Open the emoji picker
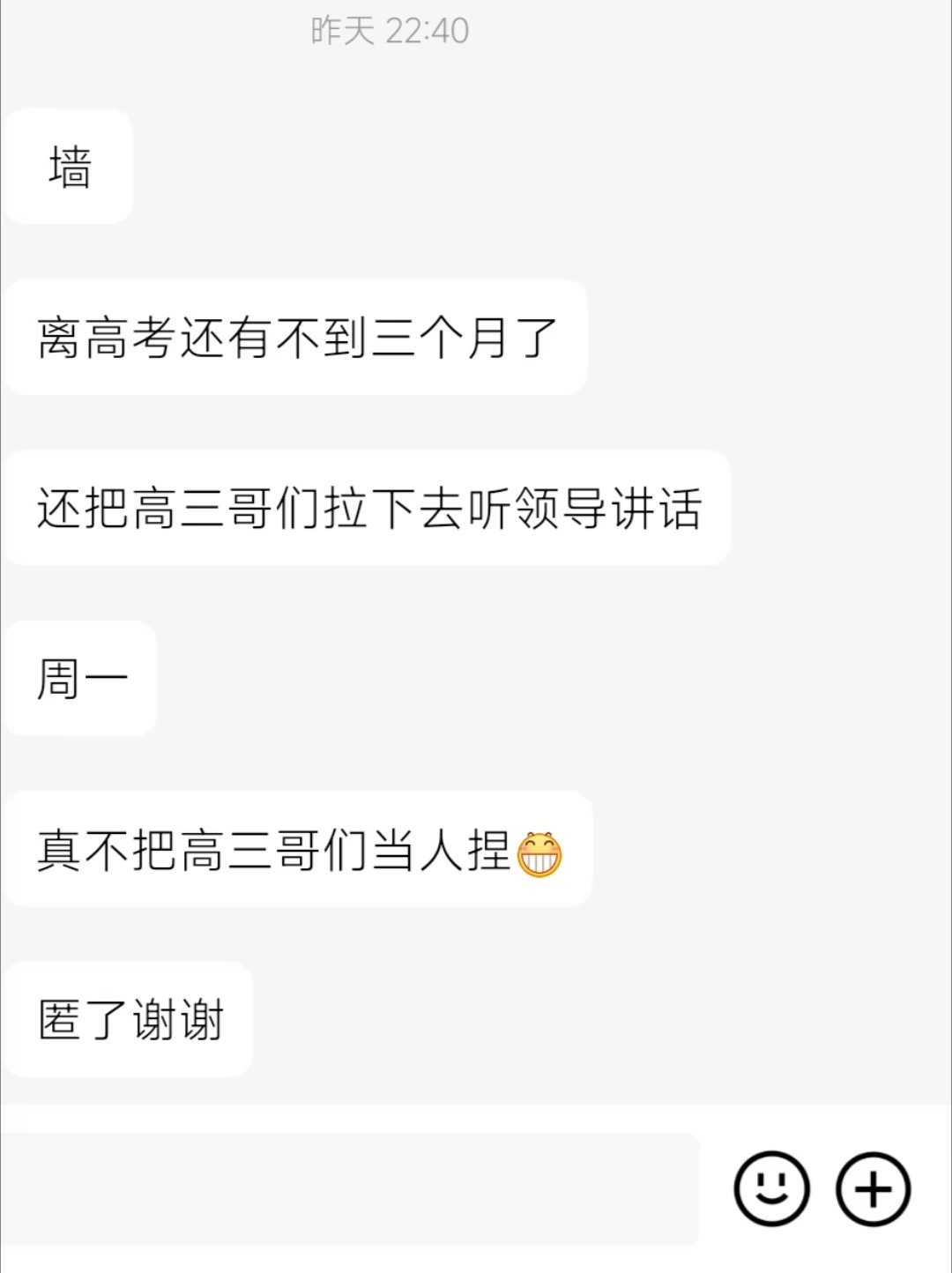 771,1188
